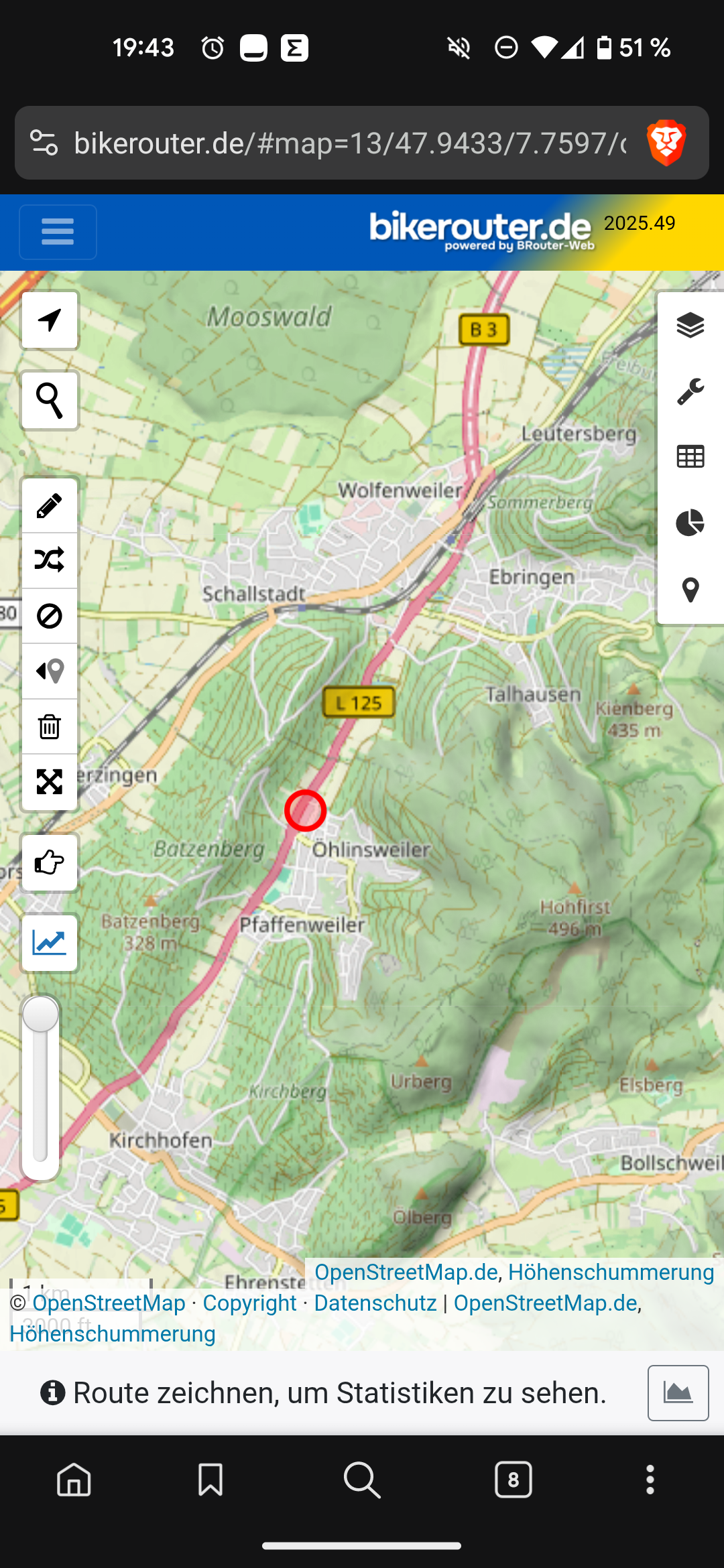The width and height of the screenshot is (724, 1568).
Task: Toggle the elevation chart button on left
Action: pos(50,943)
